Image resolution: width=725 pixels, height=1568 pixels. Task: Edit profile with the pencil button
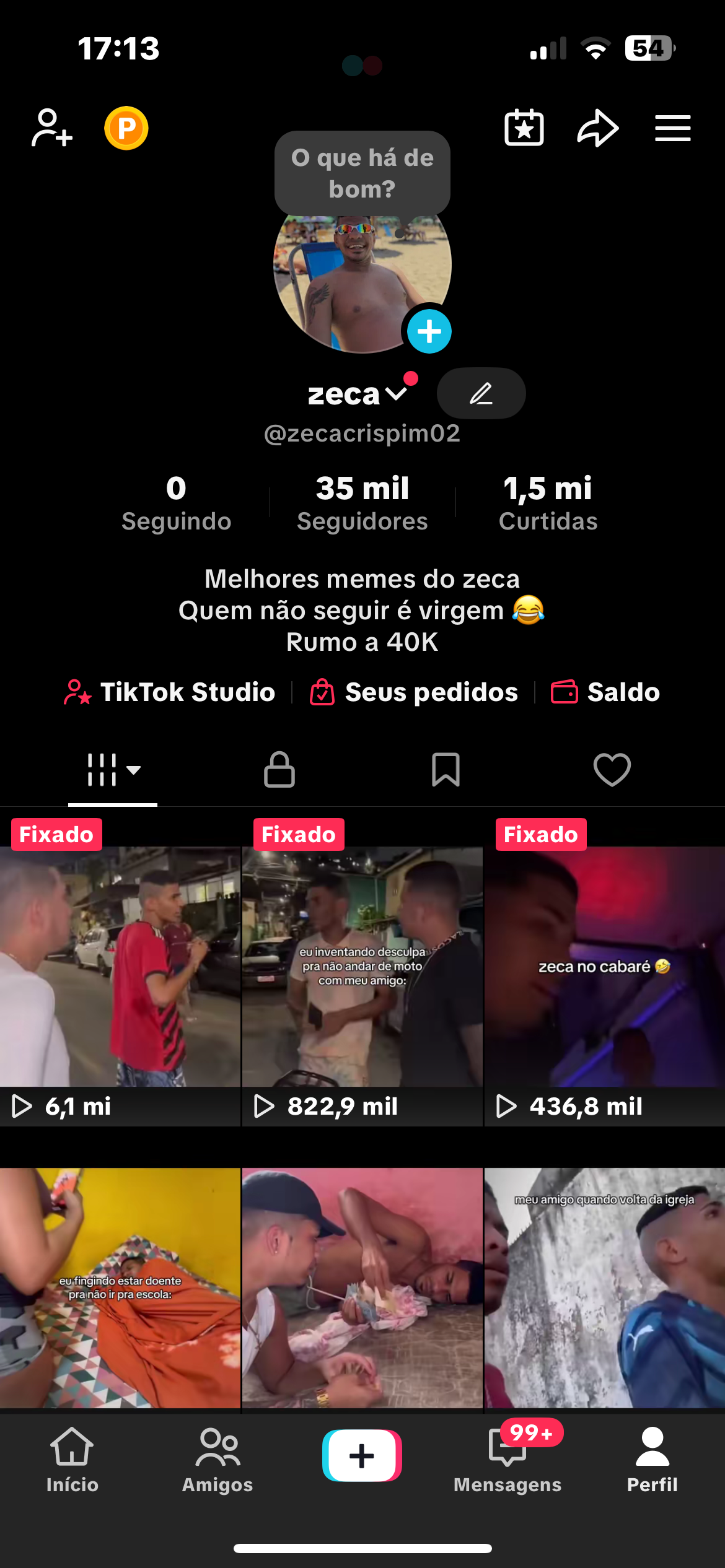[x=481, y=393]
